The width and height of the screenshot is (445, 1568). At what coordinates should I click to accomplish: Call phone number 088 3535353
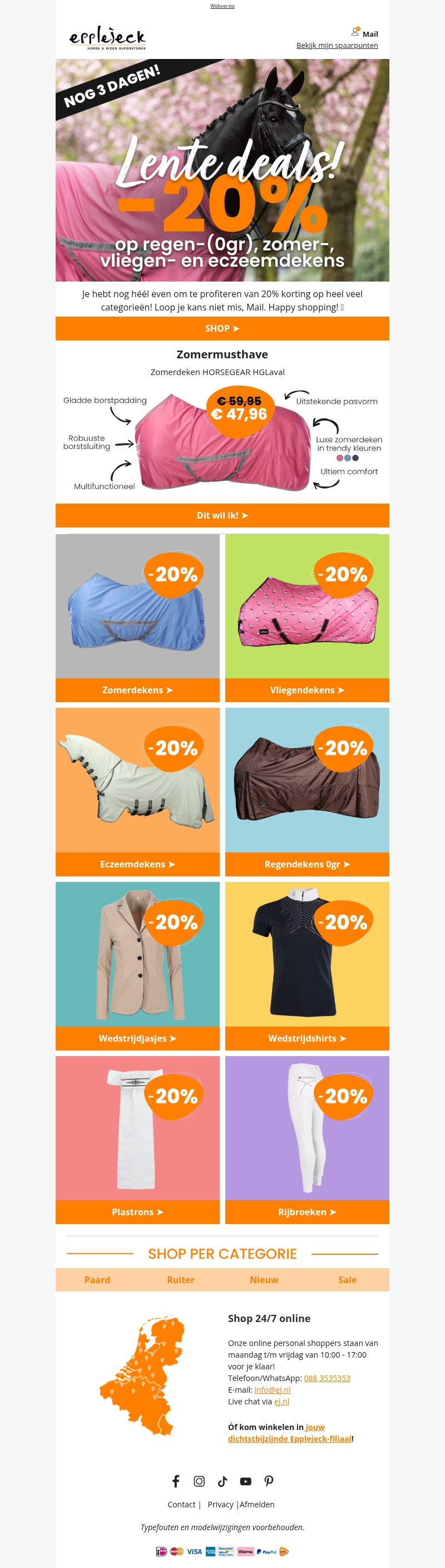(327, 1378)
